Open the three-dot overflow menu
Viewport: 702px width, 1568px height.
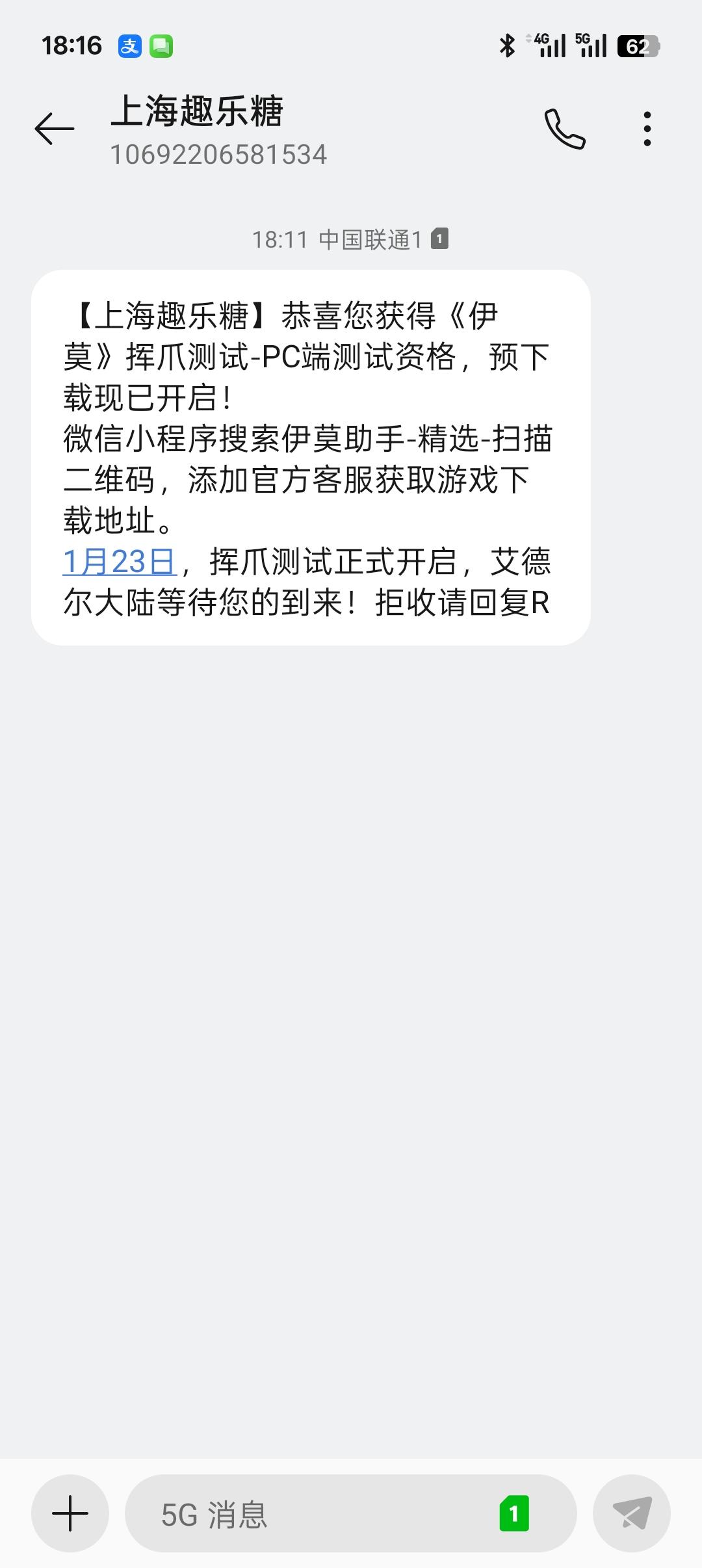[647, 129]
